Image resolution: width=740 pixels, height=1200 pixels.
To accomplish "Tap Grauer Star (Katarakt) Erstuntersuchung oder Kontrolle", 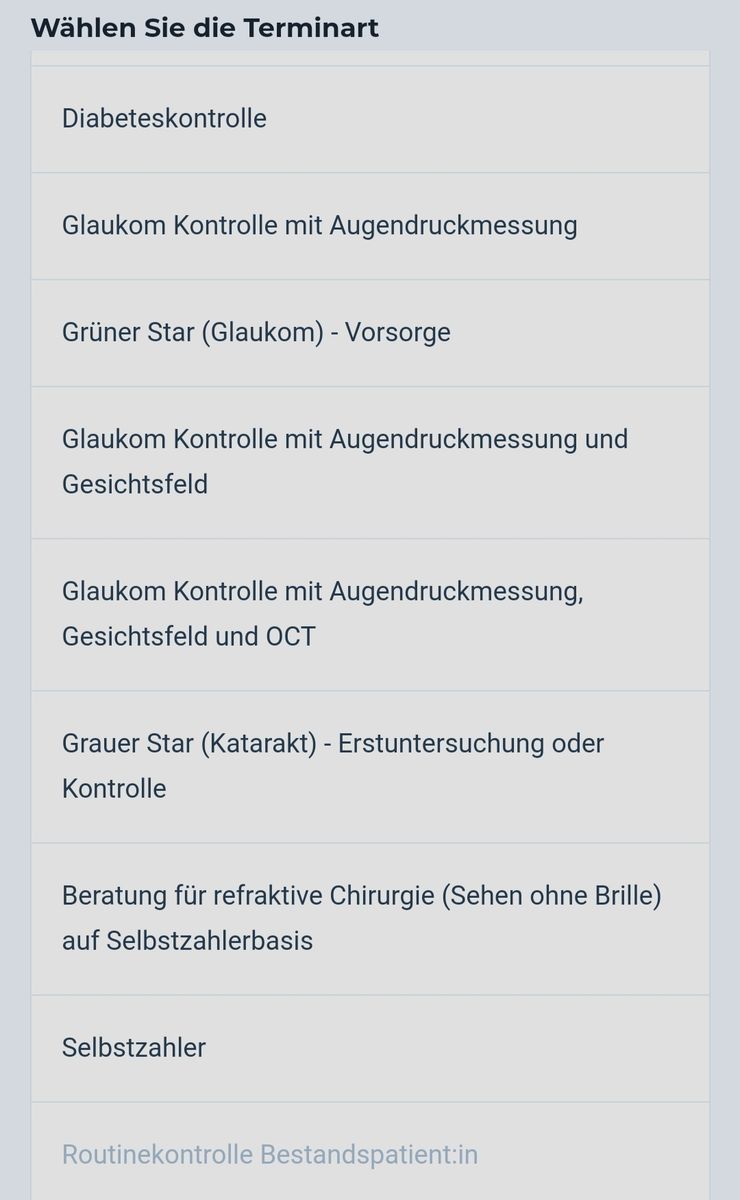I will click(369, 766).
